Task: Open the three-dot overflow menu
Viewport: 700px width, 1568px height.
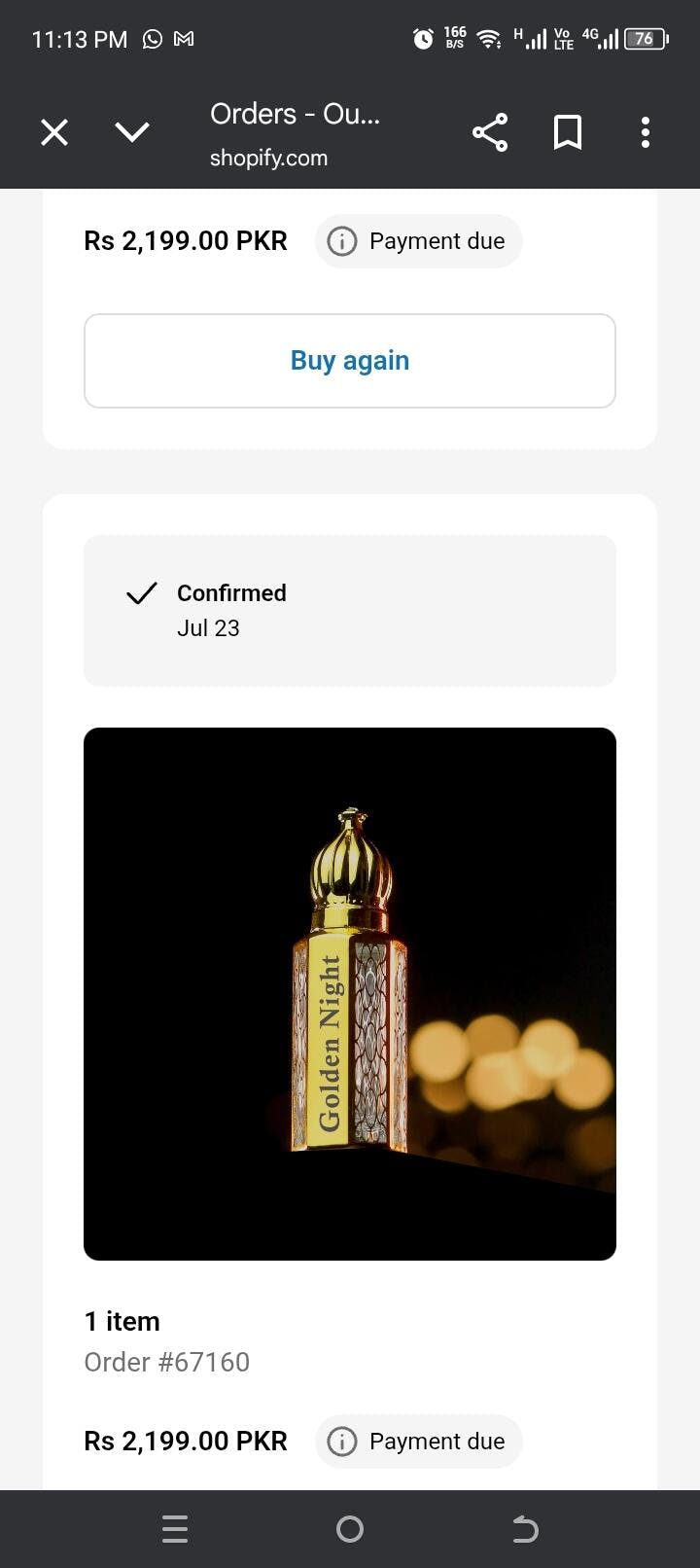Action: 646,132
